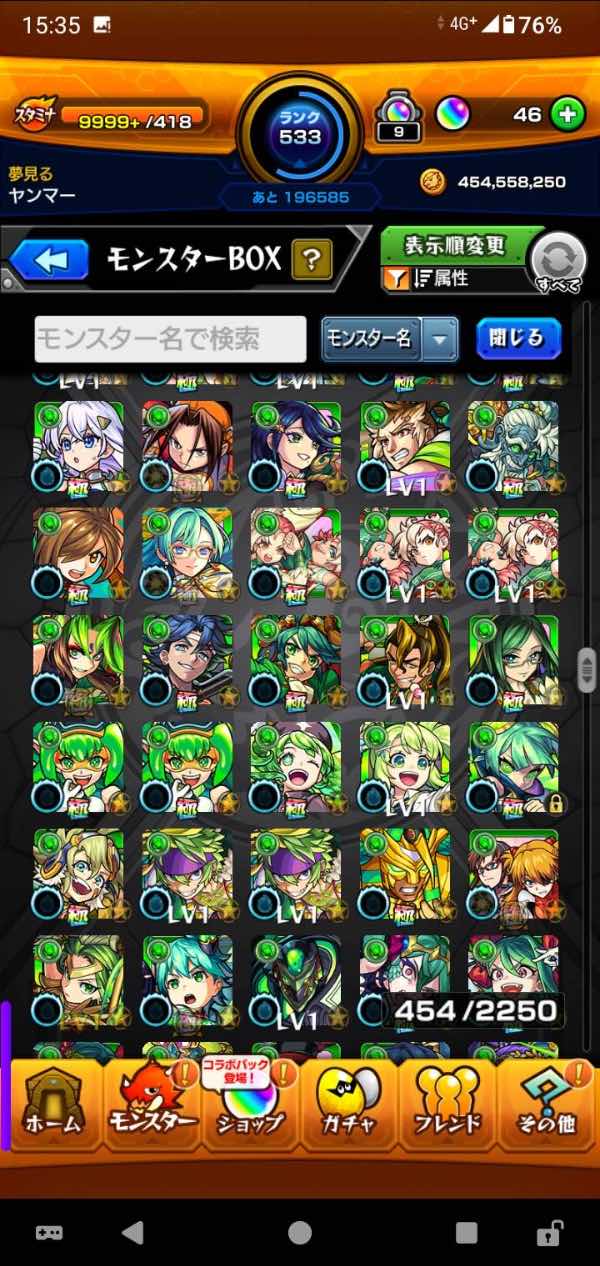Tap the system back button
600x1266 pixels.
(x=132, y=1232)
